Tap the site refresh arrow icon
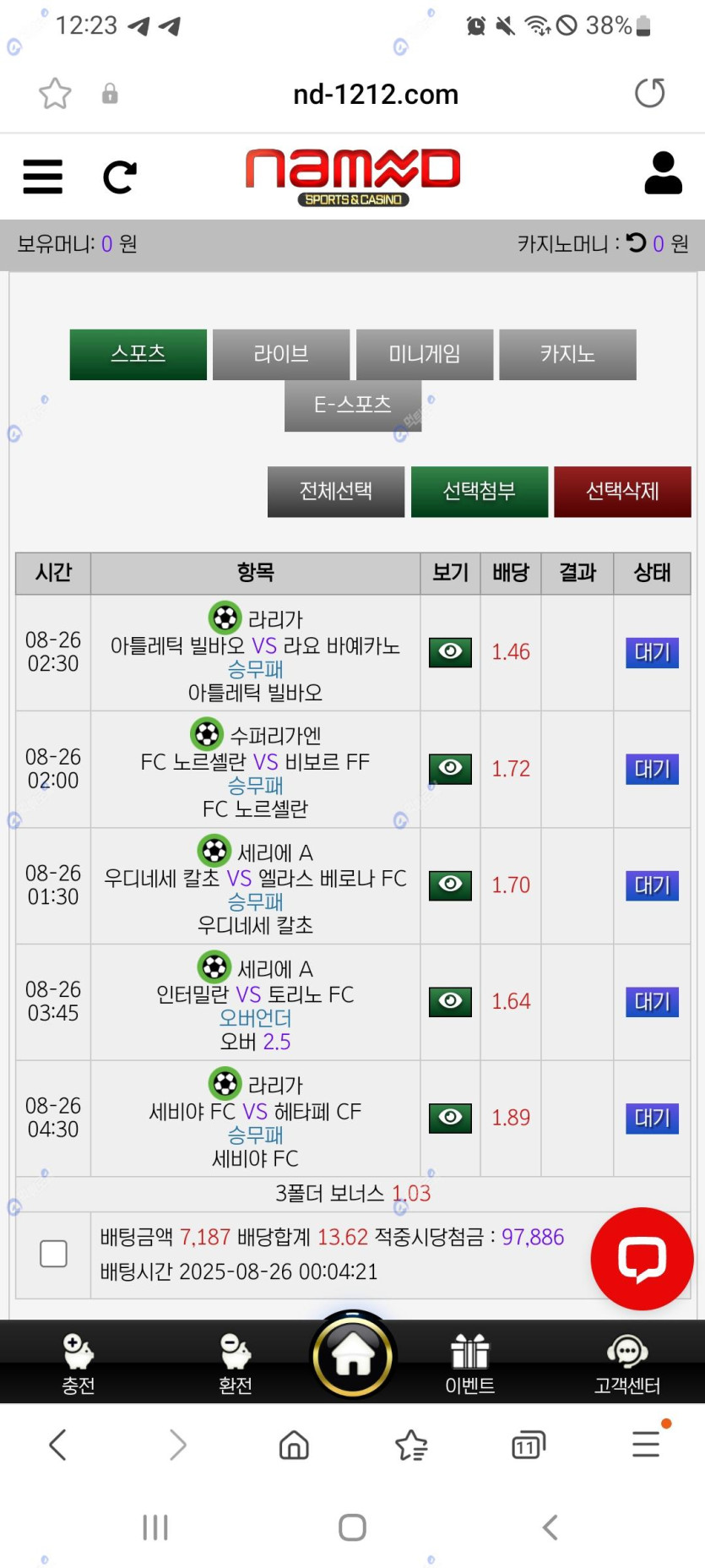This screenshot has height=1568, width=705. pyautogui.click(x=119, y=177)
